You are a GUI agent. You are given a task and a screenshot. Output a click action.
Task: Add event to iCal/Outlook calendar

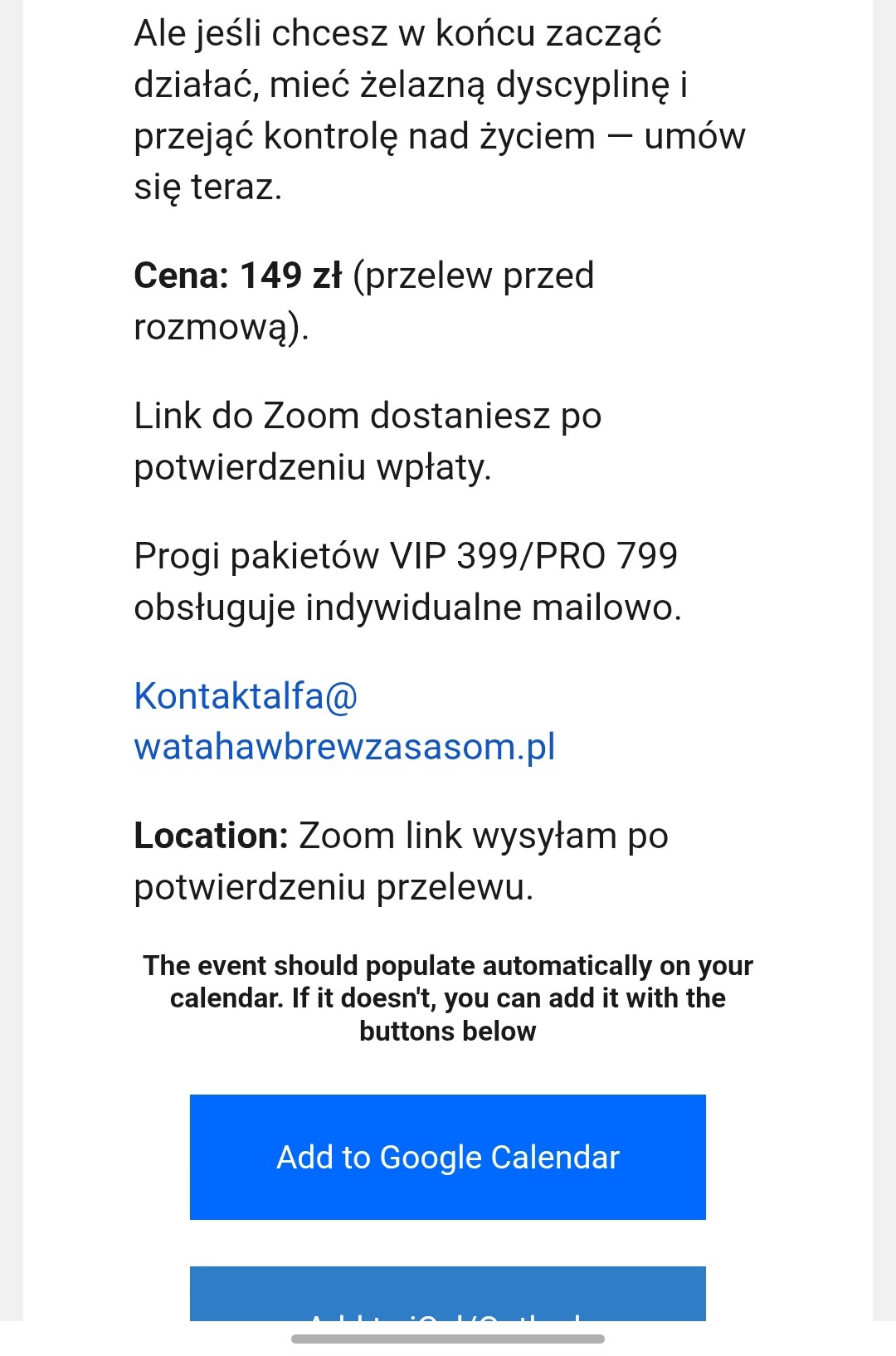point(448,1295)
